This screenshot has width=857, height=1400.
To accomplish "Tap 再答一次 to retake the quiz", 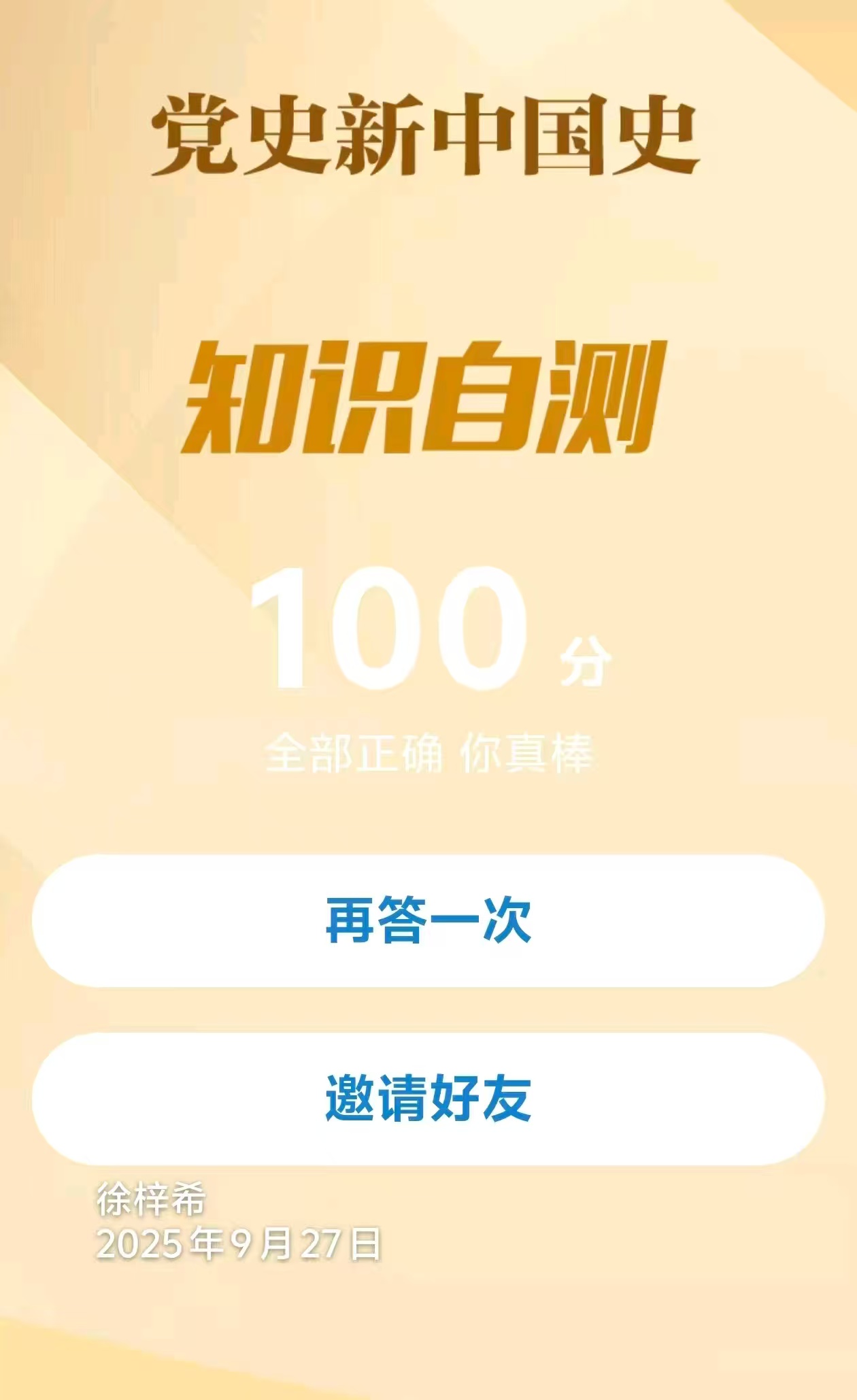I will [x=428, y=920].
